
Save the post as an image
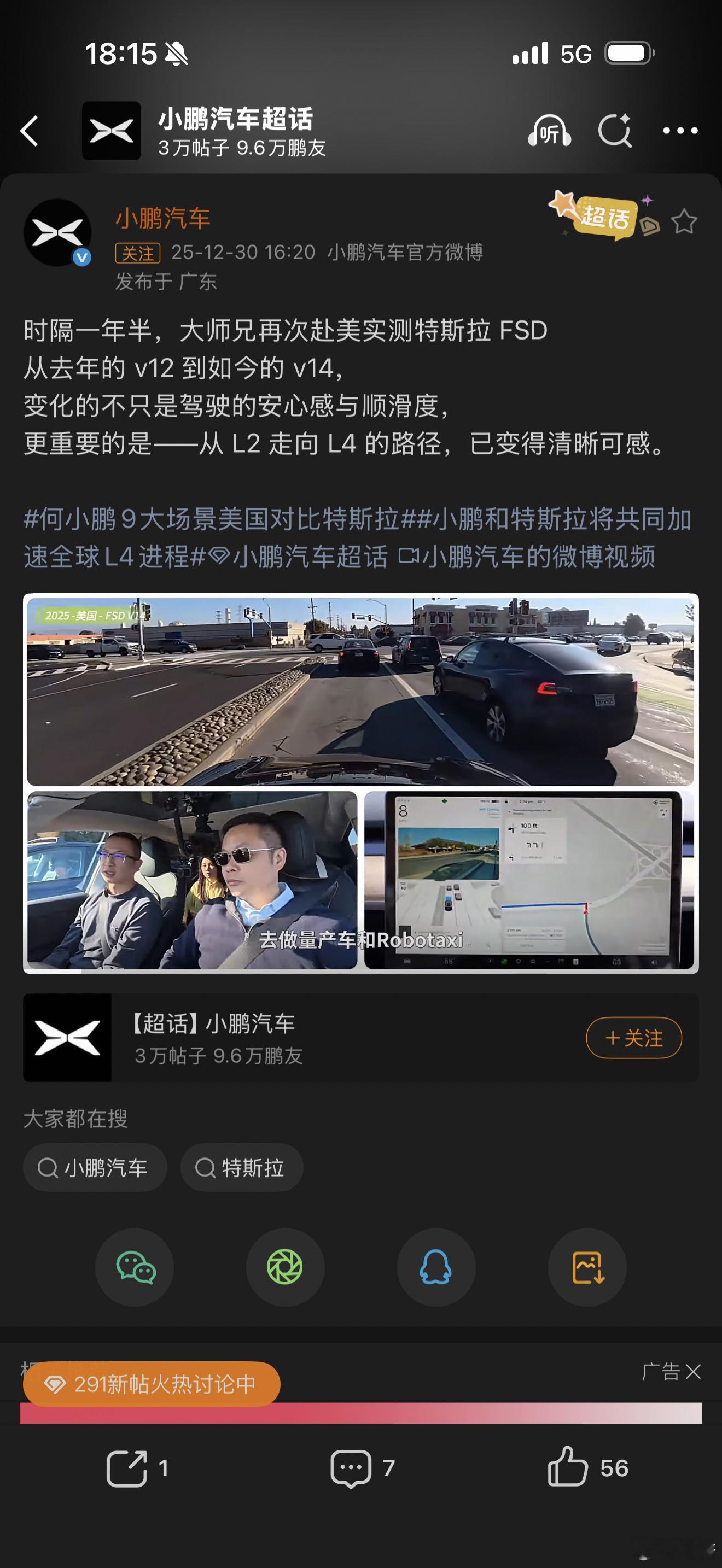586,1268
